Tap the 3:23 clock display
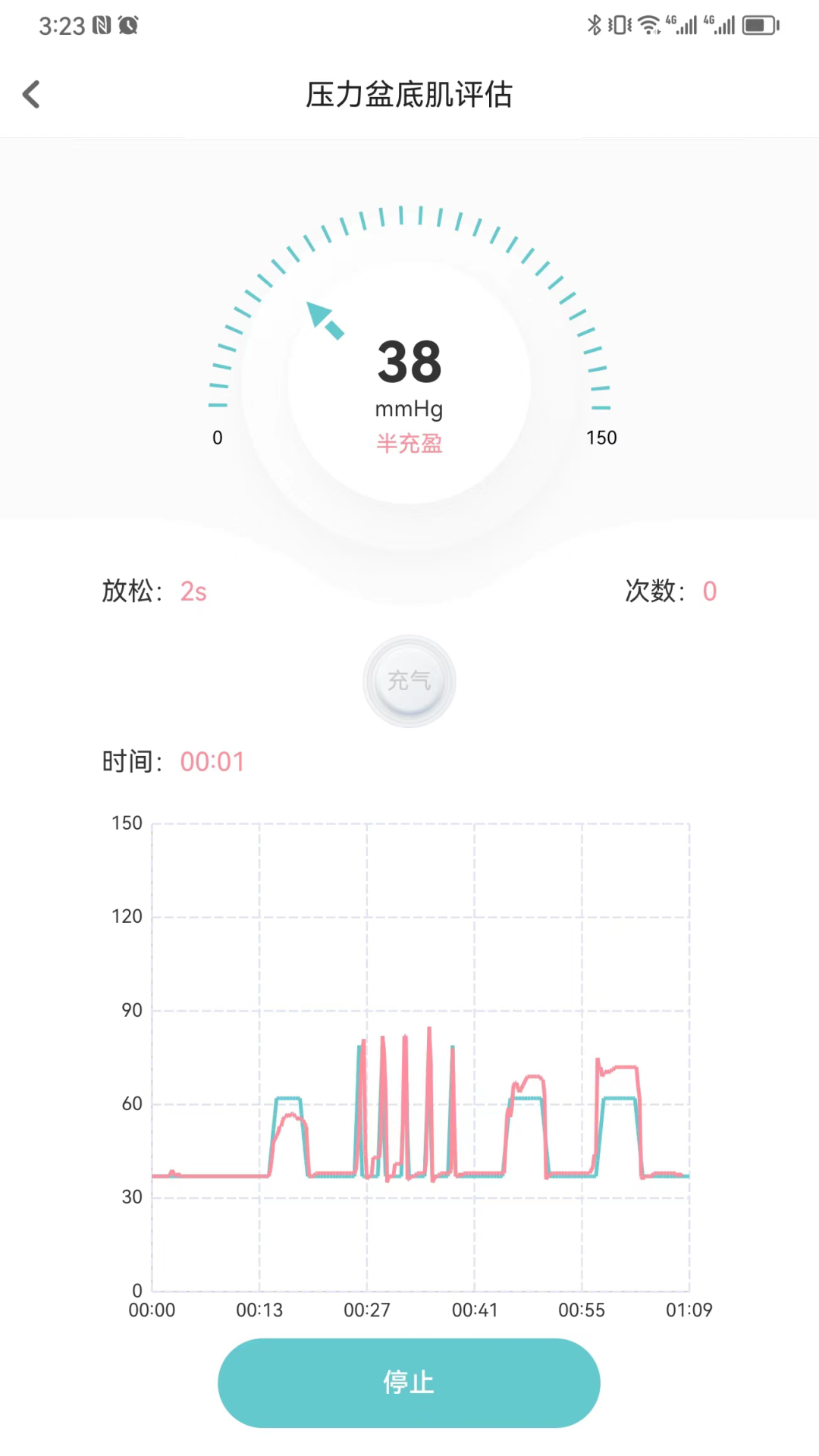 [63, 25]
